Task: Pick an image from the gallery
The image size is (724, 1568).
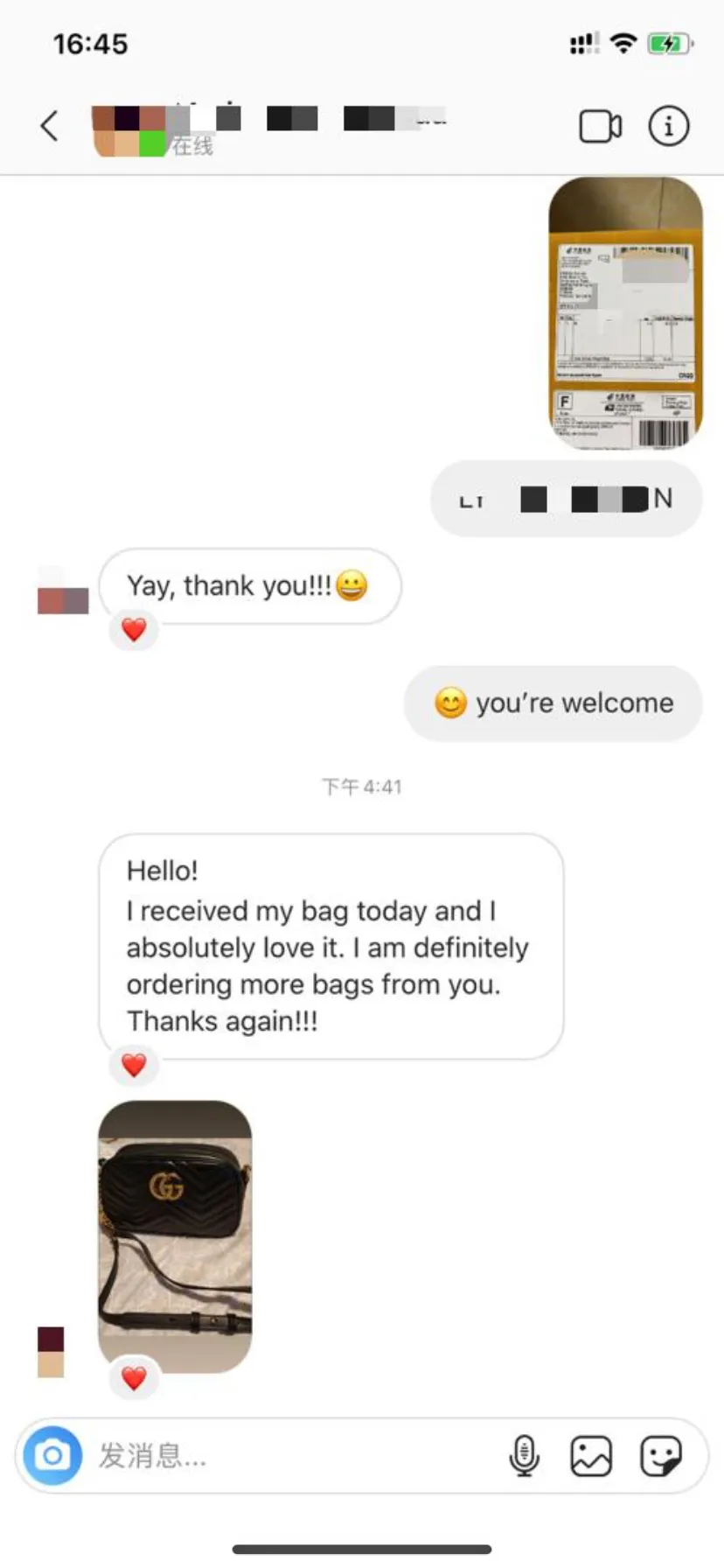Action: (591, 1456)
